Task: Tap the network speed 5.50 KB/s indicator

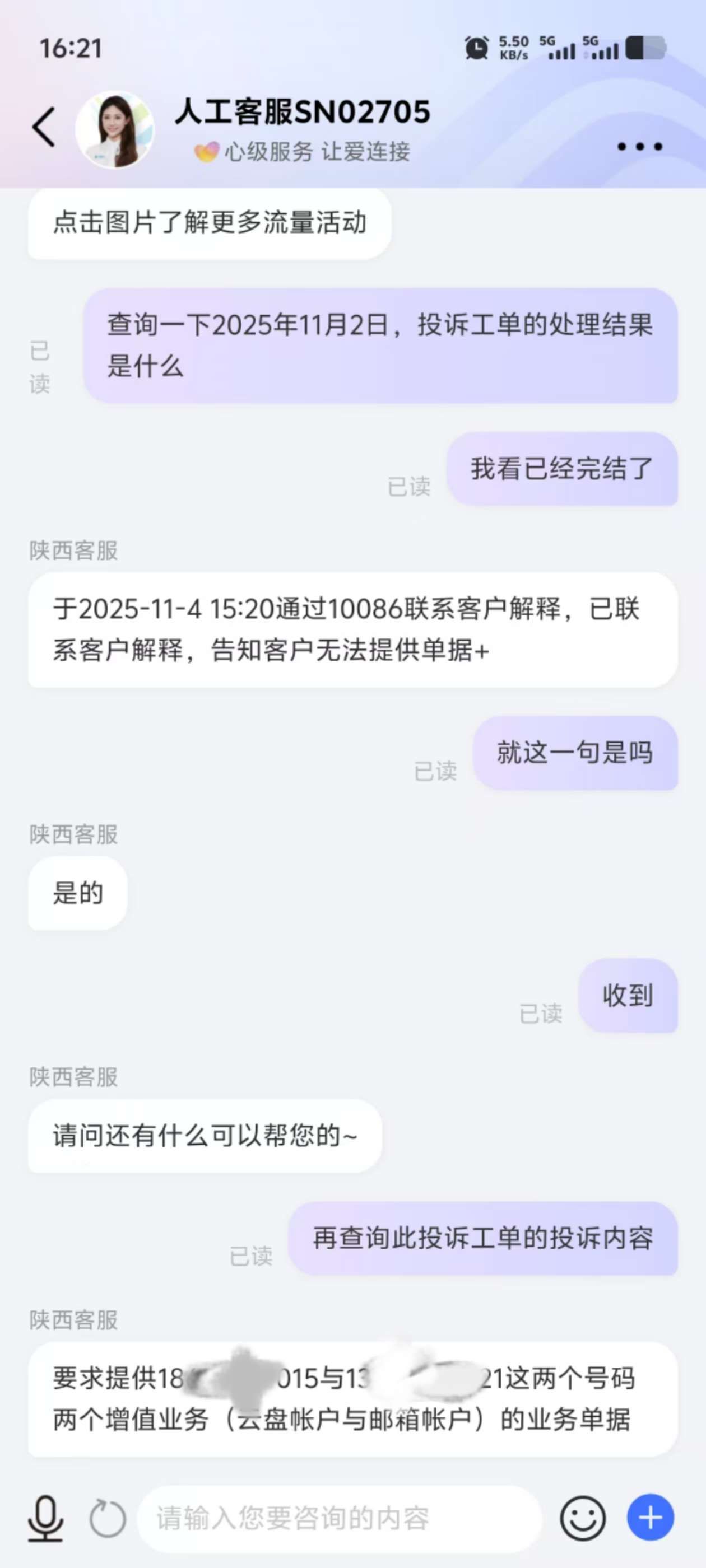Action: coord(513,47)
